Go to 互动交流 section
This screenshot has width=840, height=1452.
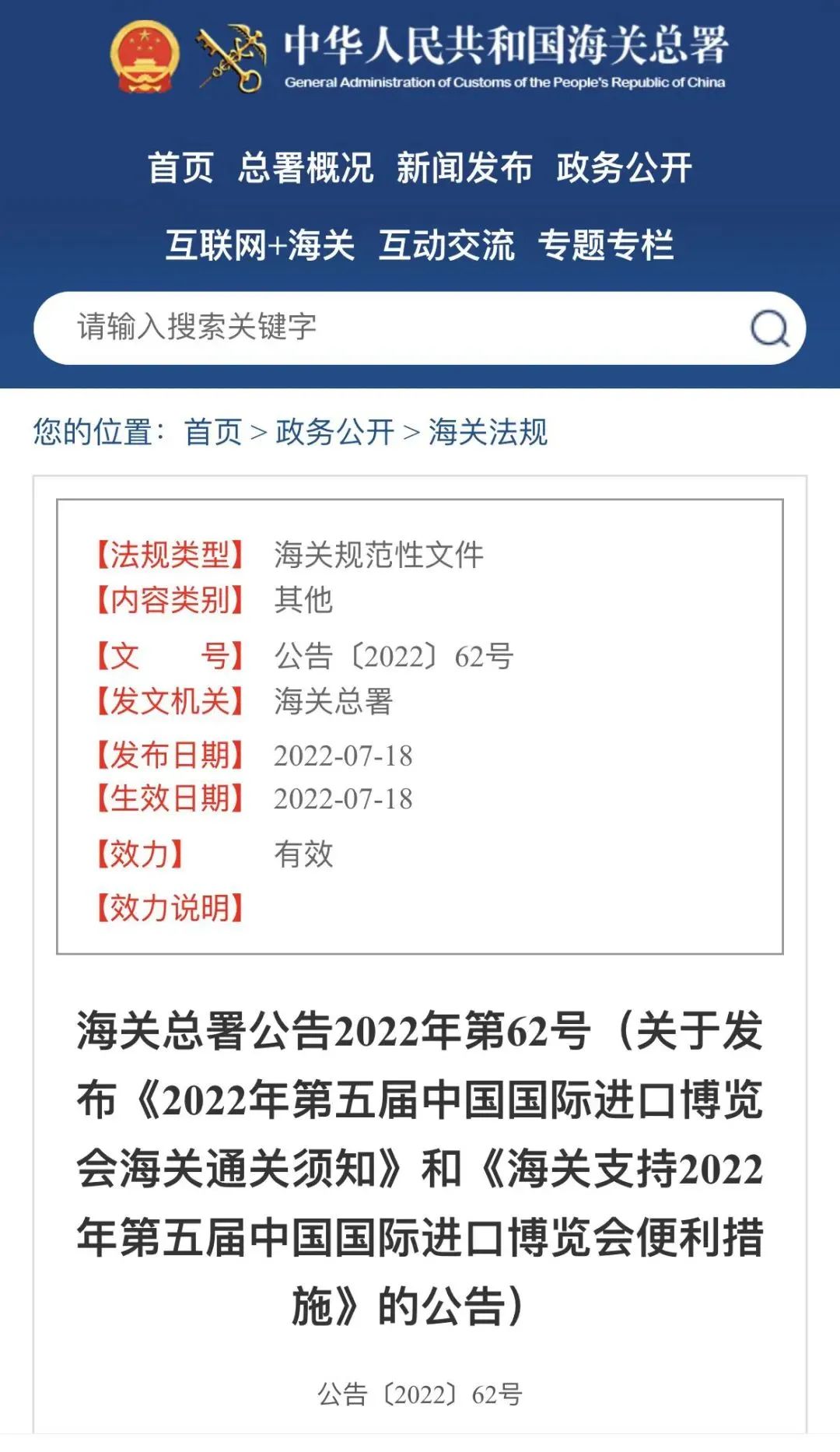click(446, 245)
